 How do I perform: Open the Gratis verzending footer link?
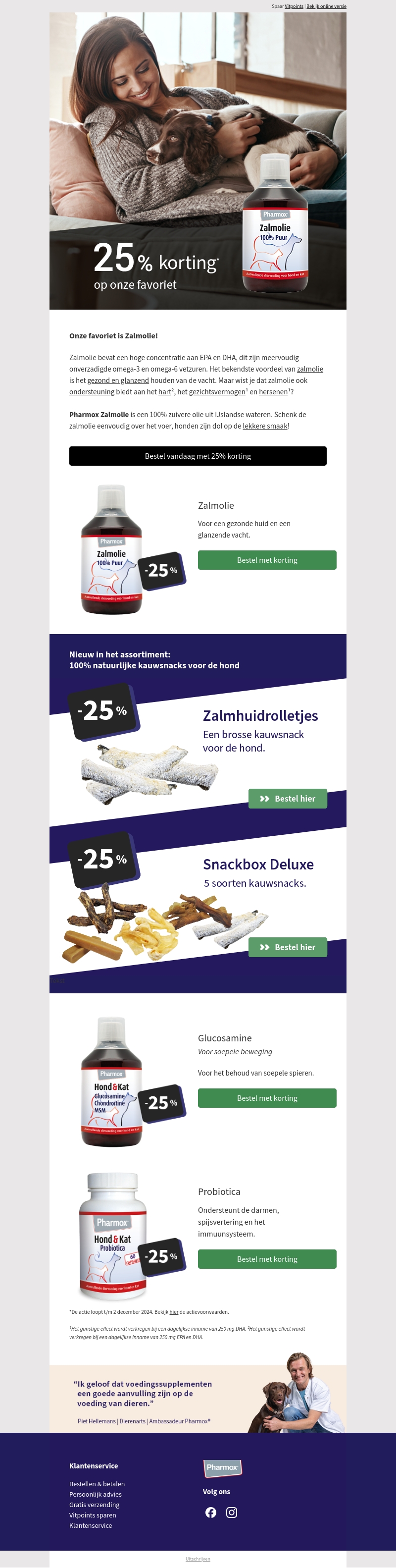[94, 1505]
